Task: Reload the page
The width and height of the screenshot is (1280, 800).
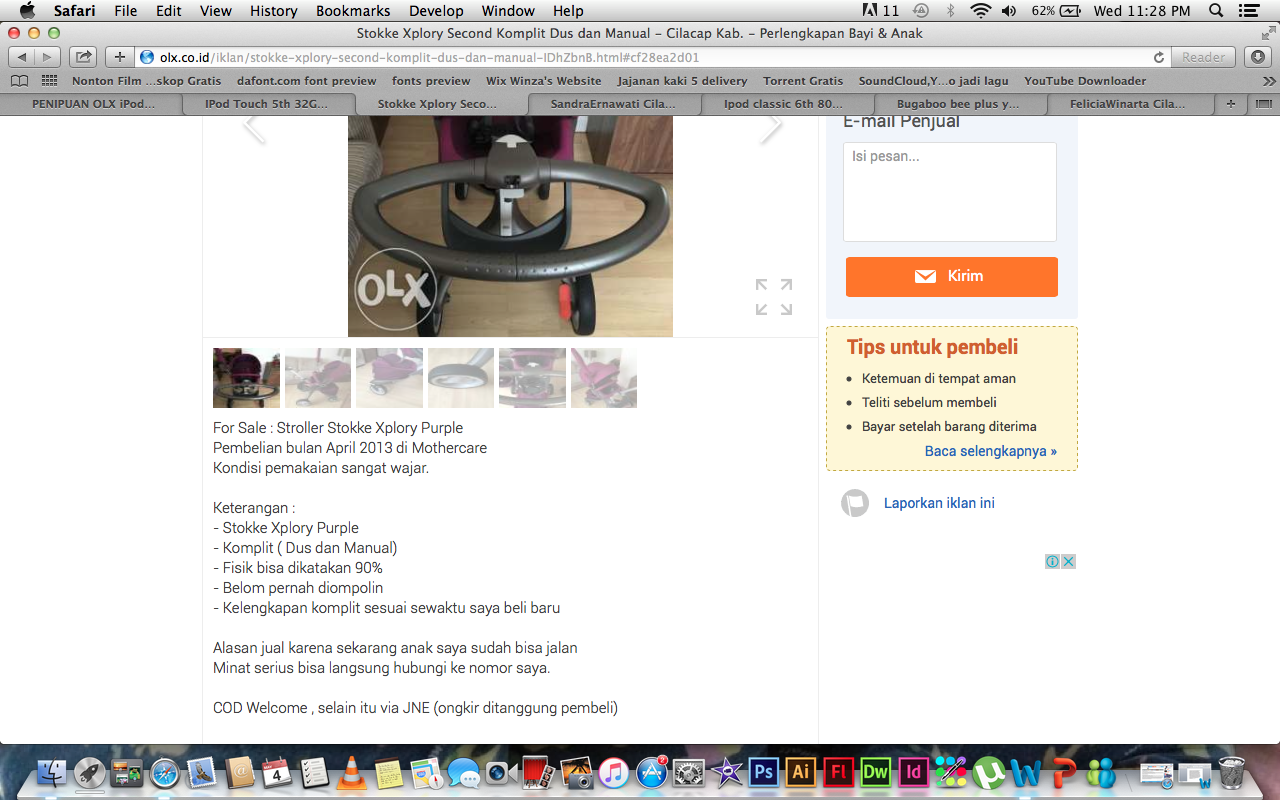Action: click(1159, 57)
